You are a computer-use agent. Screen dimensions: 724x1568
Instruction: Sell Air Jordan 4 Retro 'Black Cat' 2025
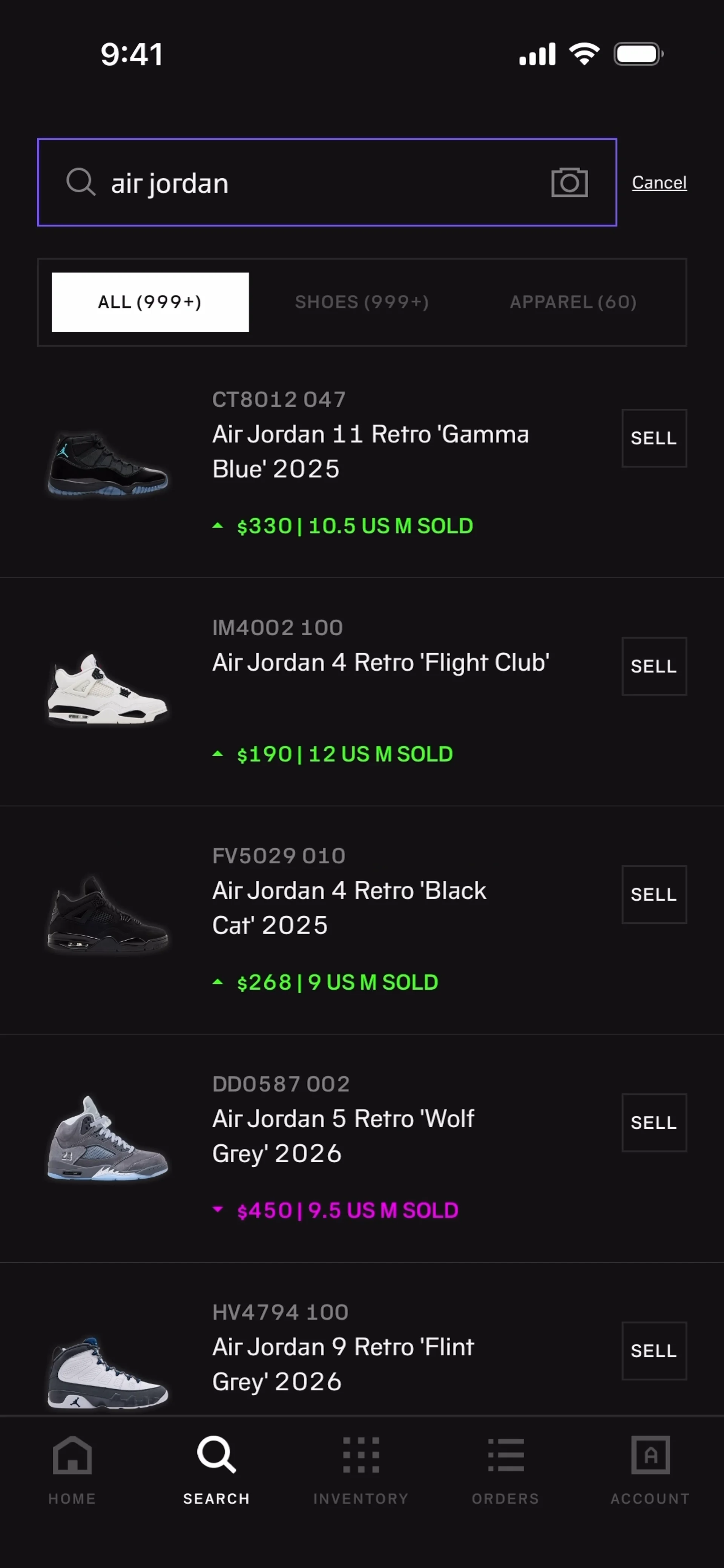pyautogui.click(x=653, y=894)
